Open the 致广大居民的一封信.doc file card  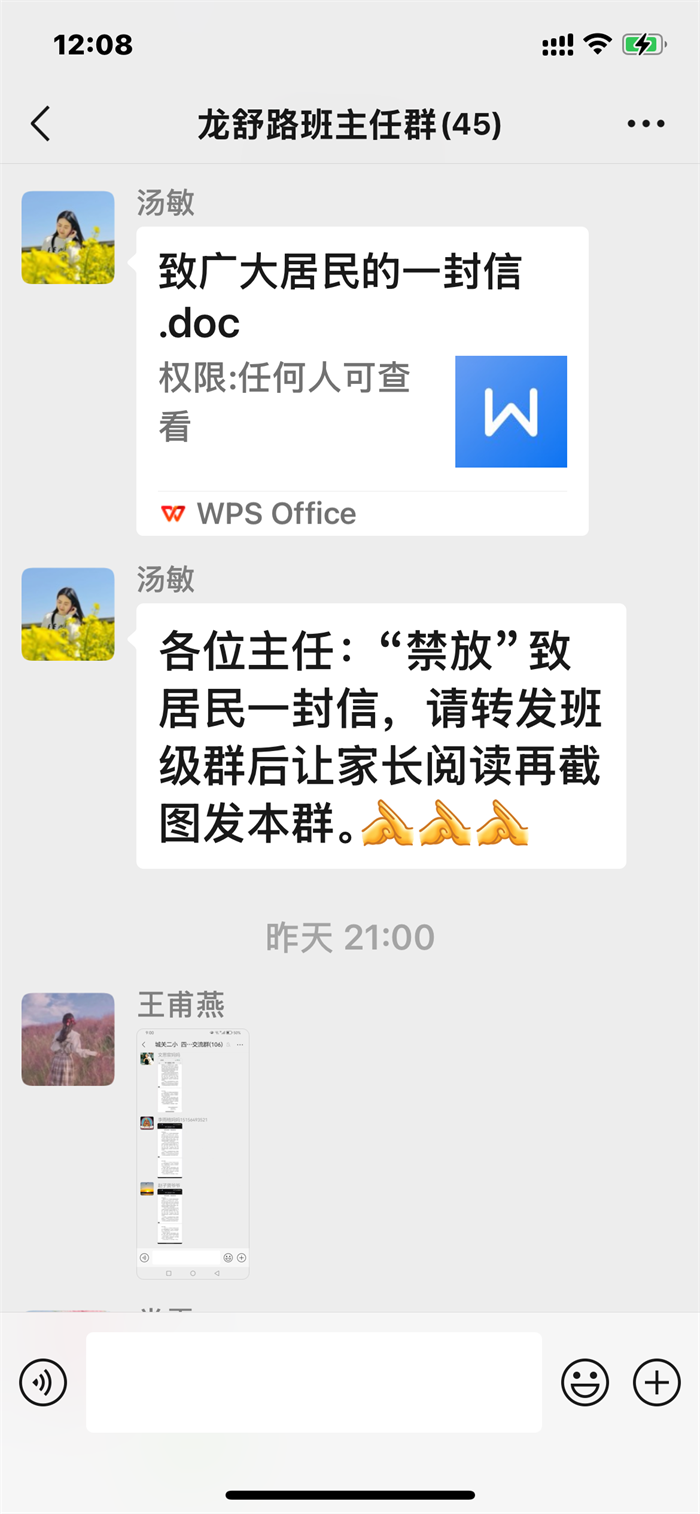(x=362, y=380)
